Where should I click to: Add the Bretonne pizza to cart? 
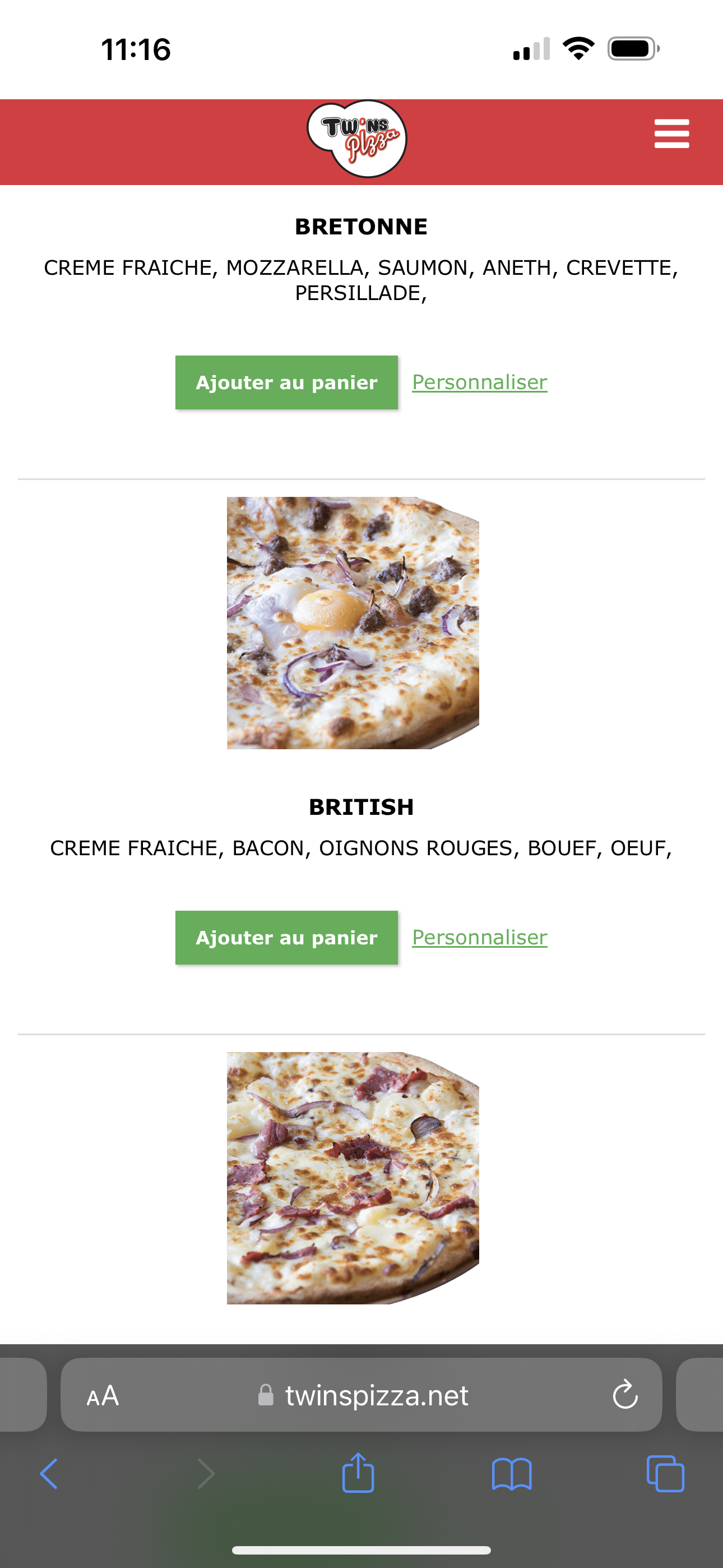(x=286, y=382)
